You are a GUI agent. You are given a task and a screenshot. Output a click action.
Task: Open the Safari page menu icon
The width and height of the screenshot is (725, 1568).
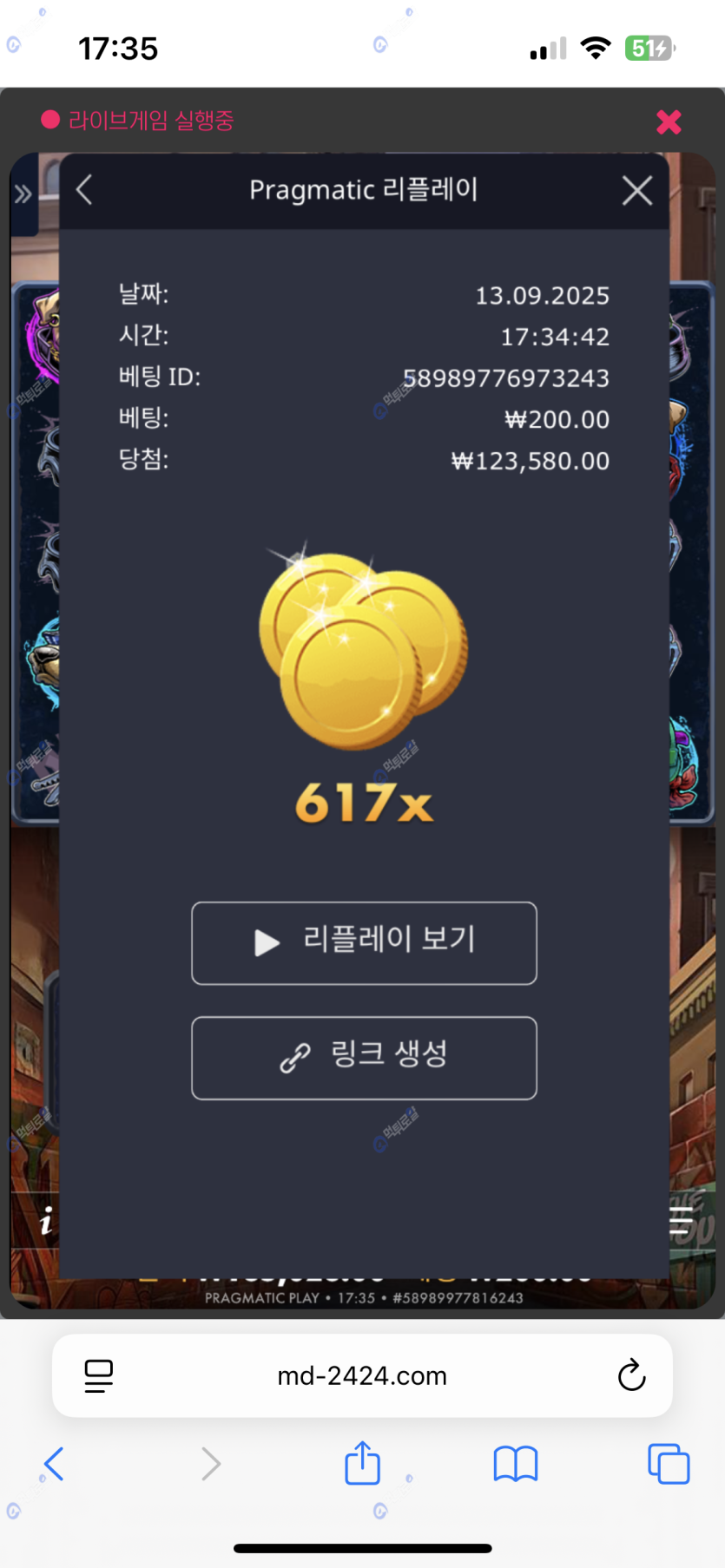[99, 1375]
